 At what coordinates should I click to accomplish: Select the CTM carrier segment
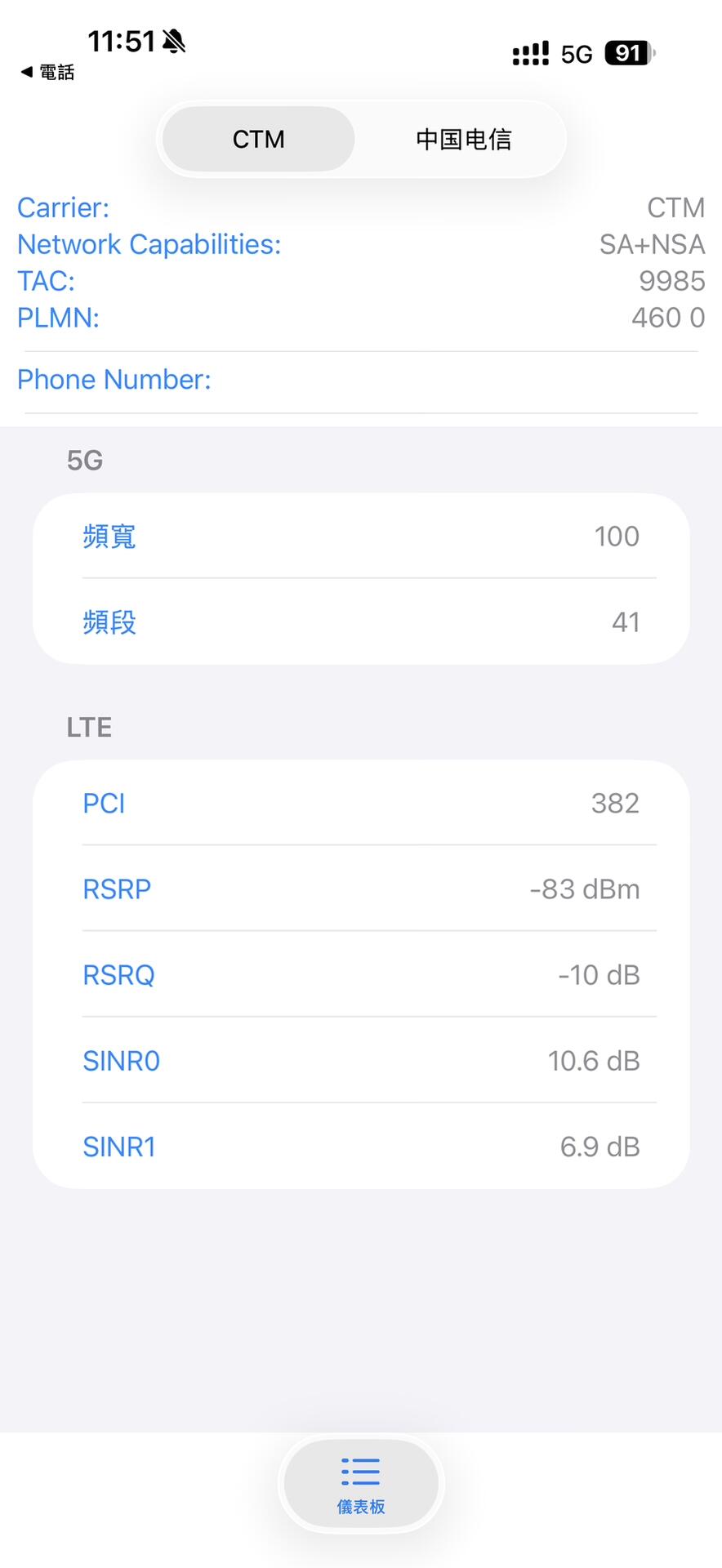(258, 140)
